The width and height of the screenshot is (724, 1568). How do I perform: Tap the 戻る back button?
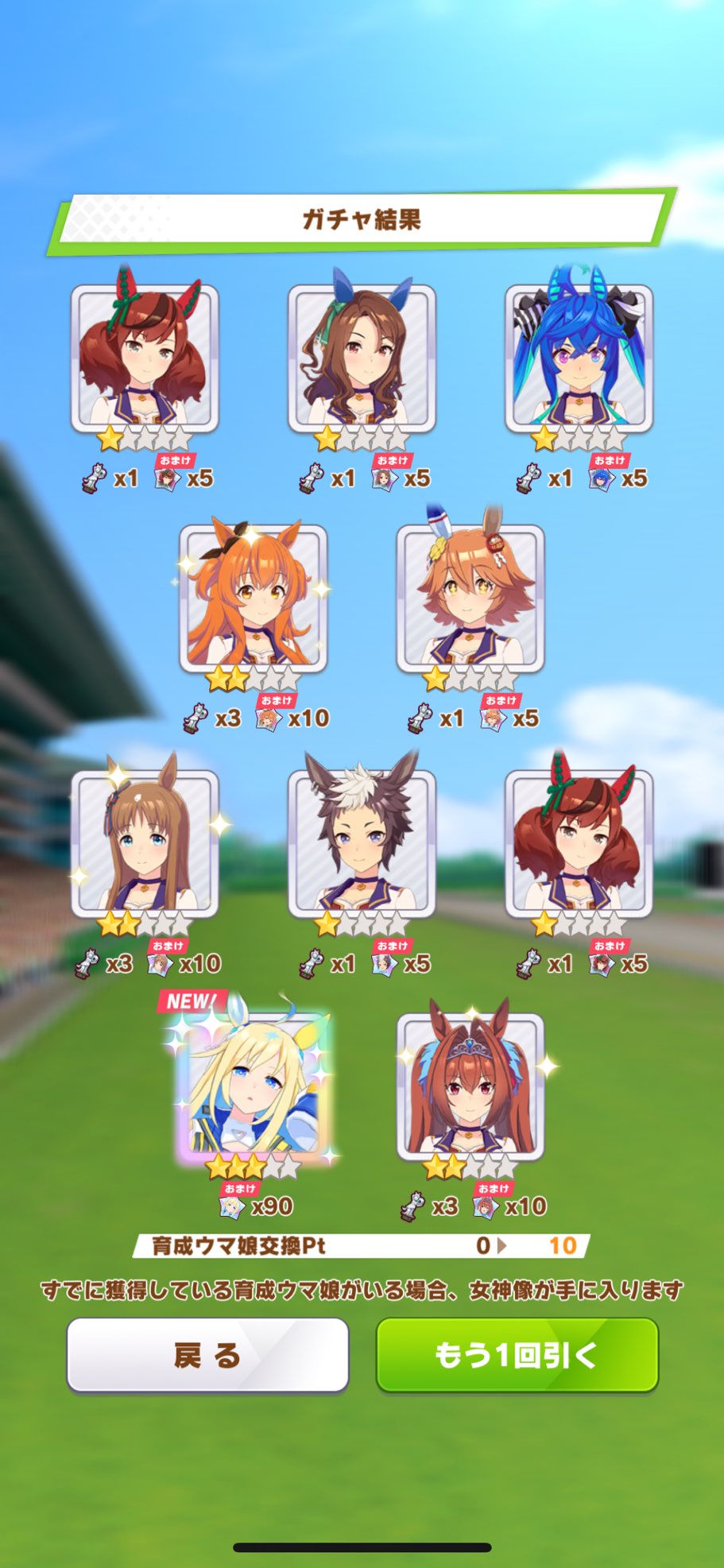pyautogui.click(x=207, y=1354)
